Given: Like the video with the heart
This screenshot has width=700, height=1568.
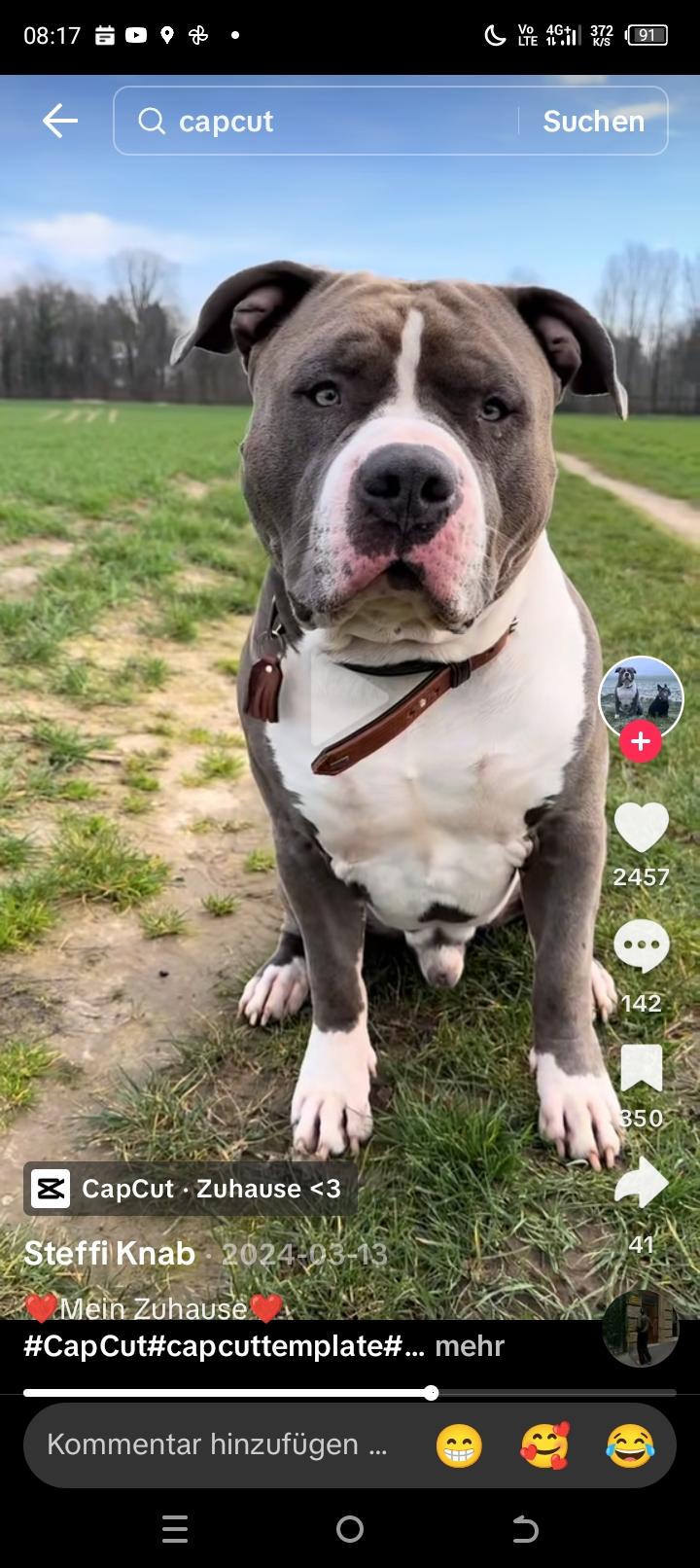Looking at the screenshot, I should [x=642, y=827].
